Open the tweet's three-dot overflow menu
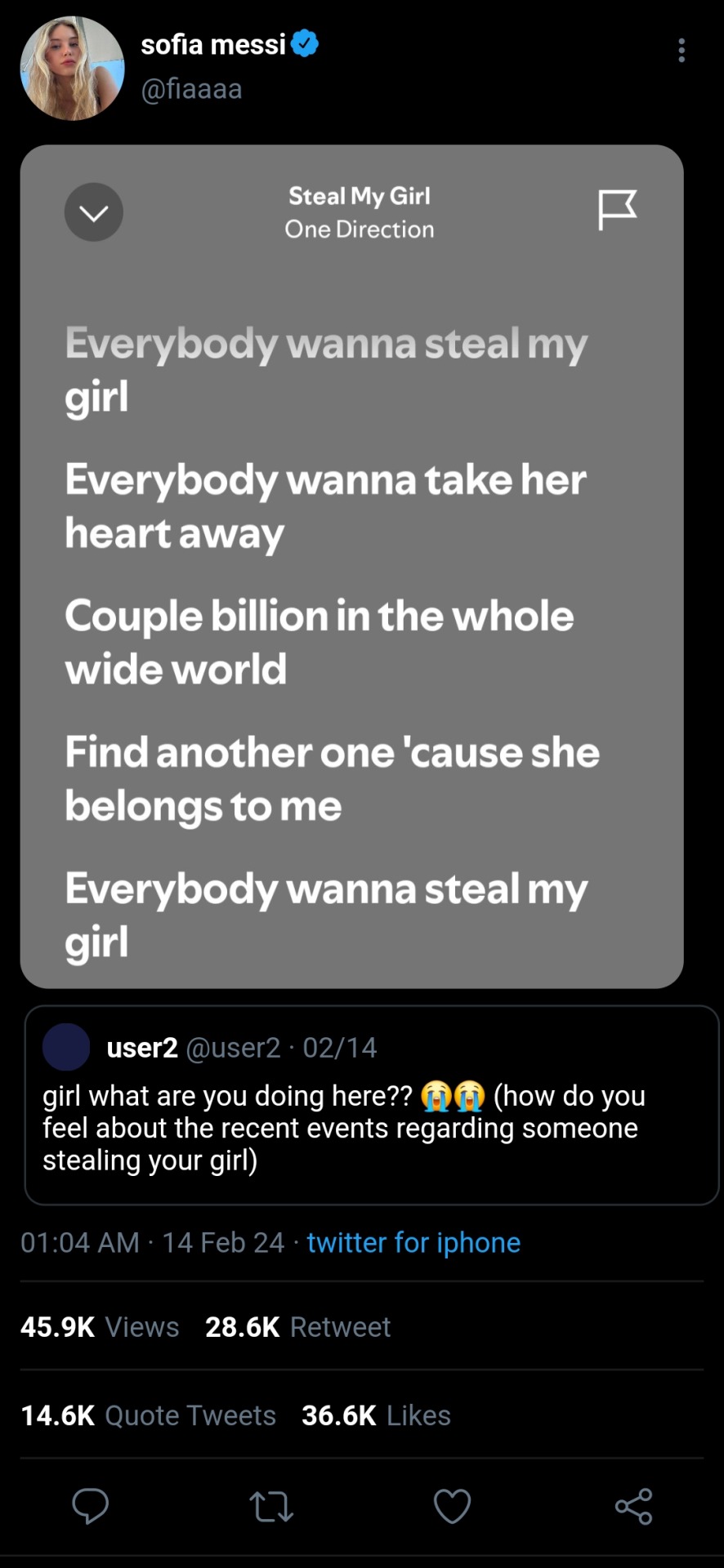724x1568 pixels. 681,51
